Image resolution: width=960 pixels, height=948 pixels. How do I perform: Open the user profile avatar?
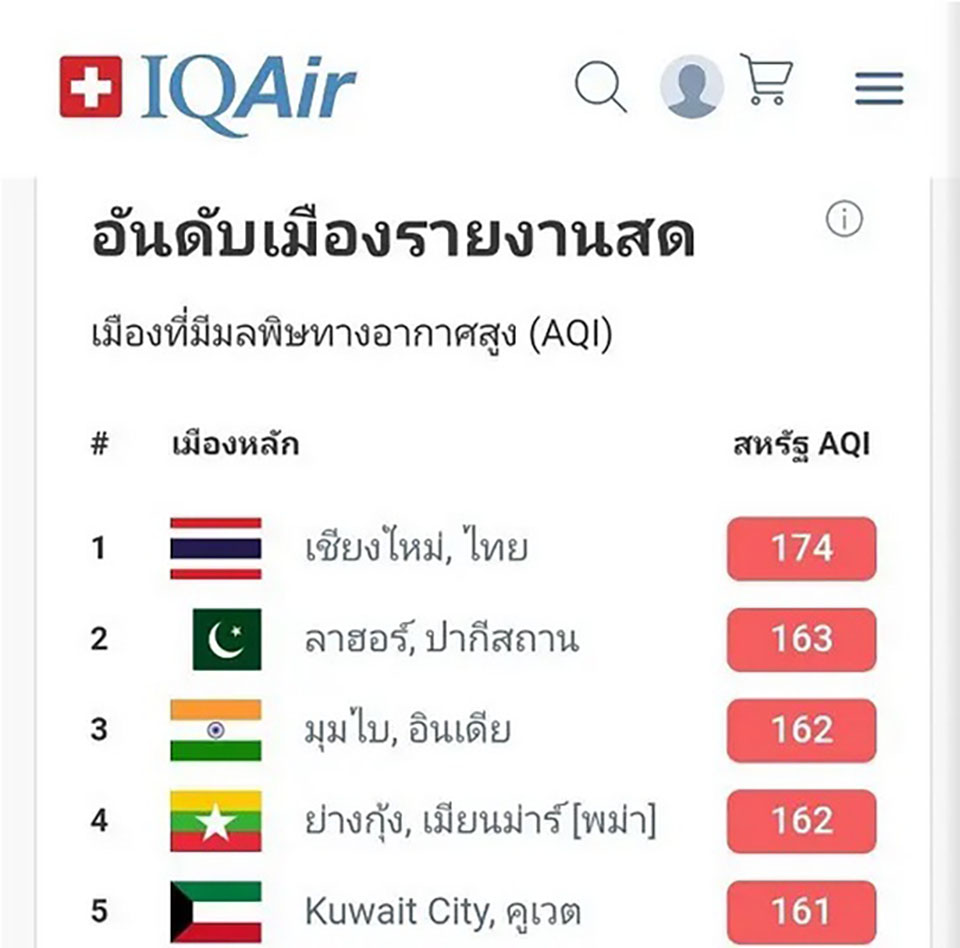coord(692,87)
